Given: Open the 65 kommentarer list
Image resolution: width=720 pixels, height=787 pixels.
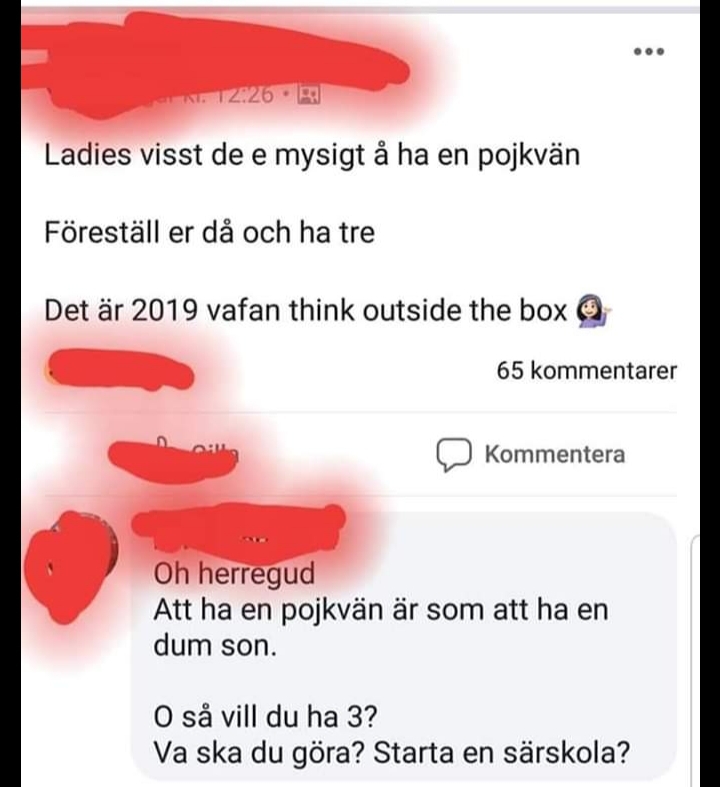Looking at the screenshot, I should [x=586, y=371].
